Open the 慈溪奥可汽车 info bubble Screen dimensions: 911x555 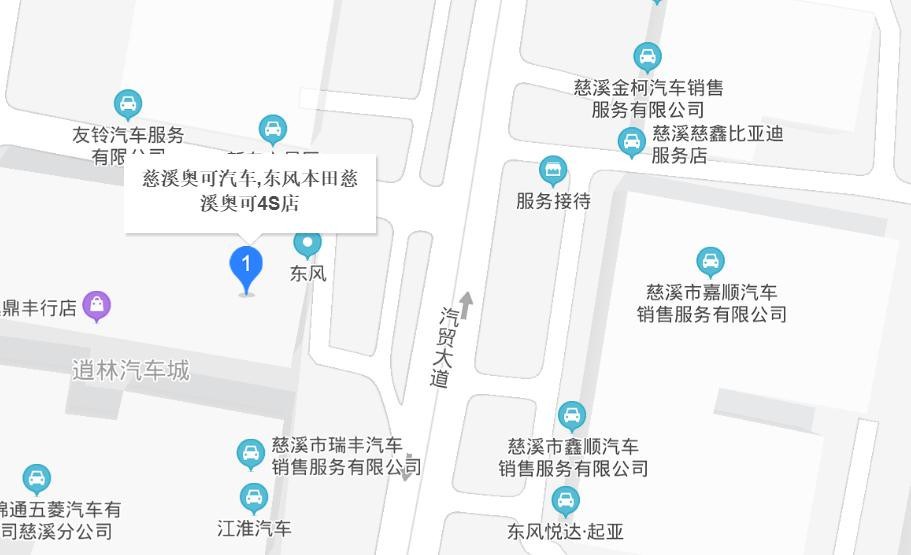point(250,192)
